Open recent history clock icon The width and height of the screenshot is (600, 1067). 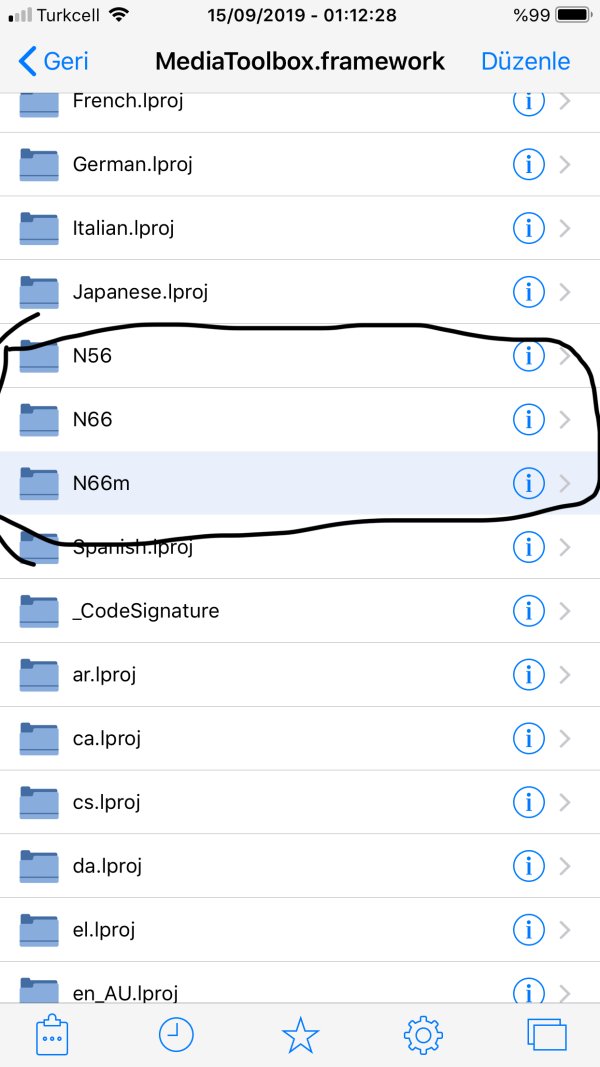[x=176, y=1036]
